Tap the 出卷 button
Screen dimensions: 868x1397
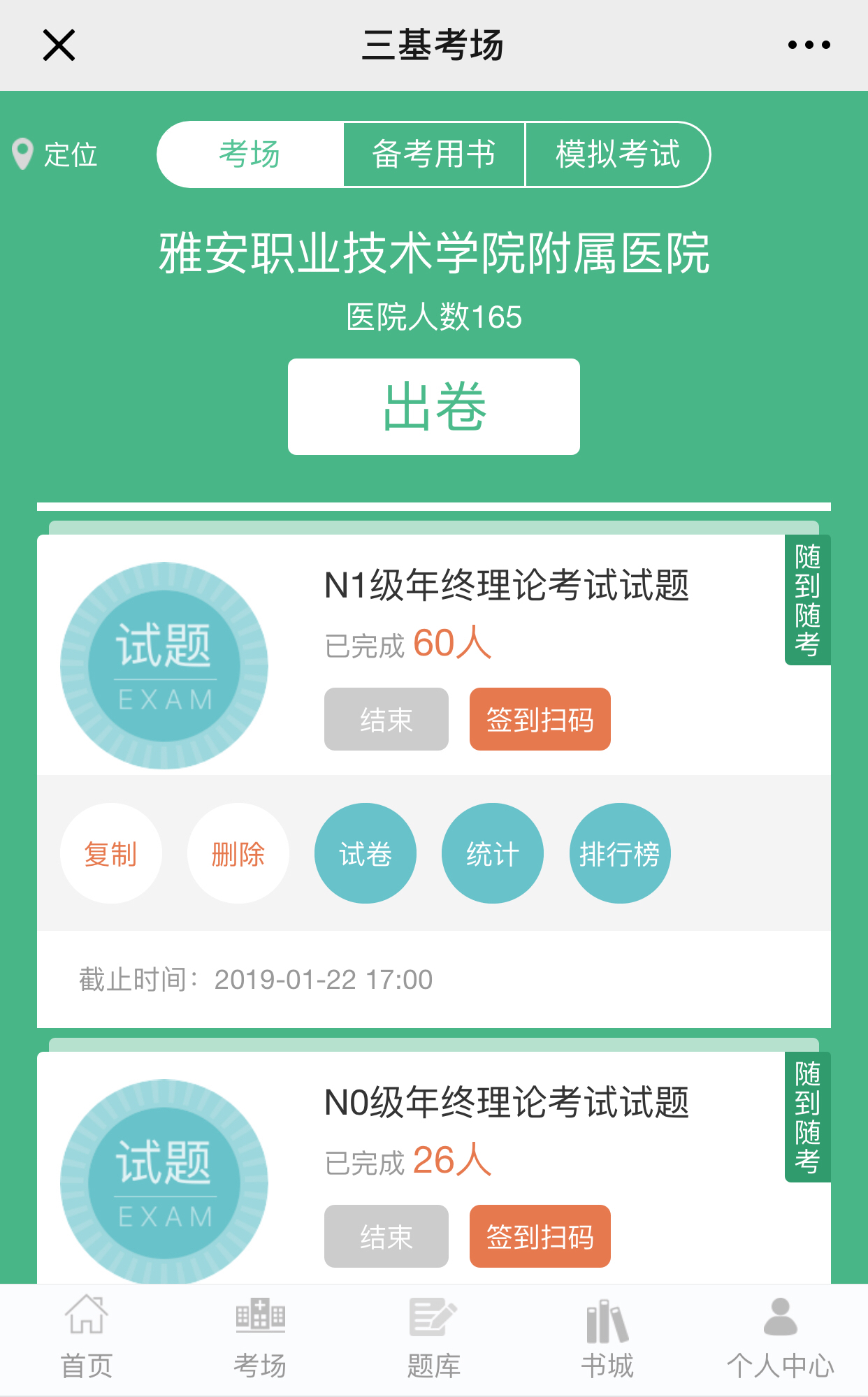point(434,407)
